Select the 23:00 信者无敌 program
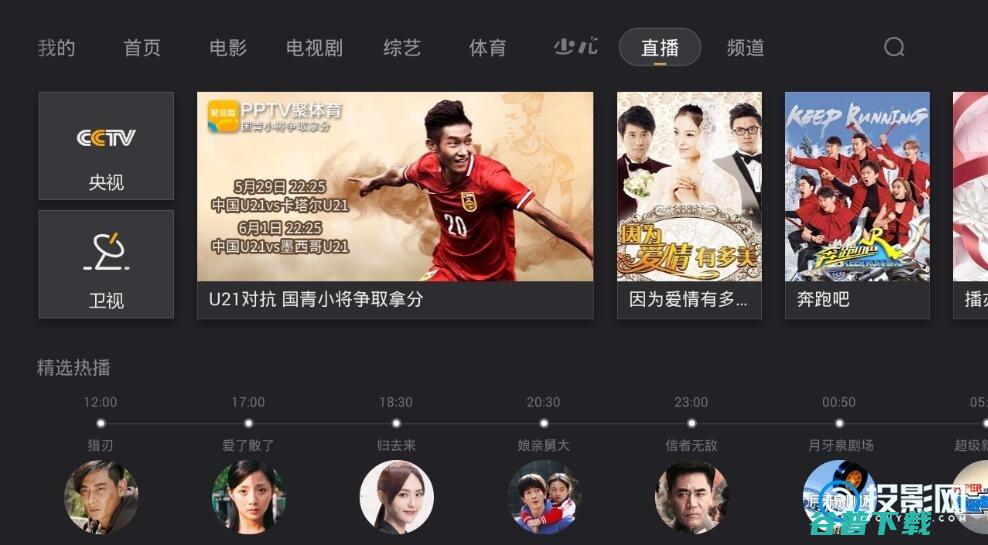The height and width of the screenshot is (545, 988). click(691, 495)
